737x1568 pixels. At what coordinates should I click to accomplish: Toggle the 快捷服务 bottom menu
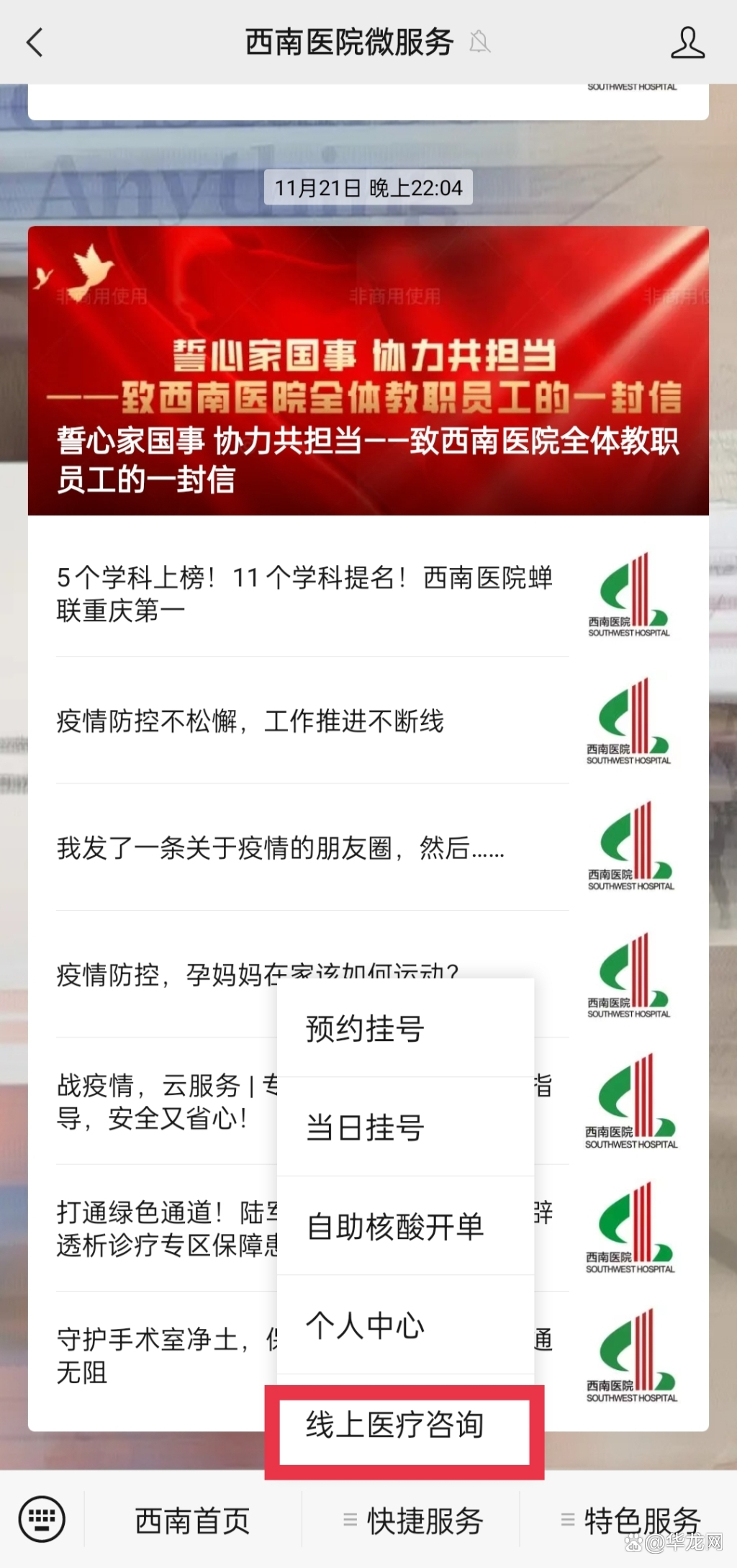point(411,1520)
